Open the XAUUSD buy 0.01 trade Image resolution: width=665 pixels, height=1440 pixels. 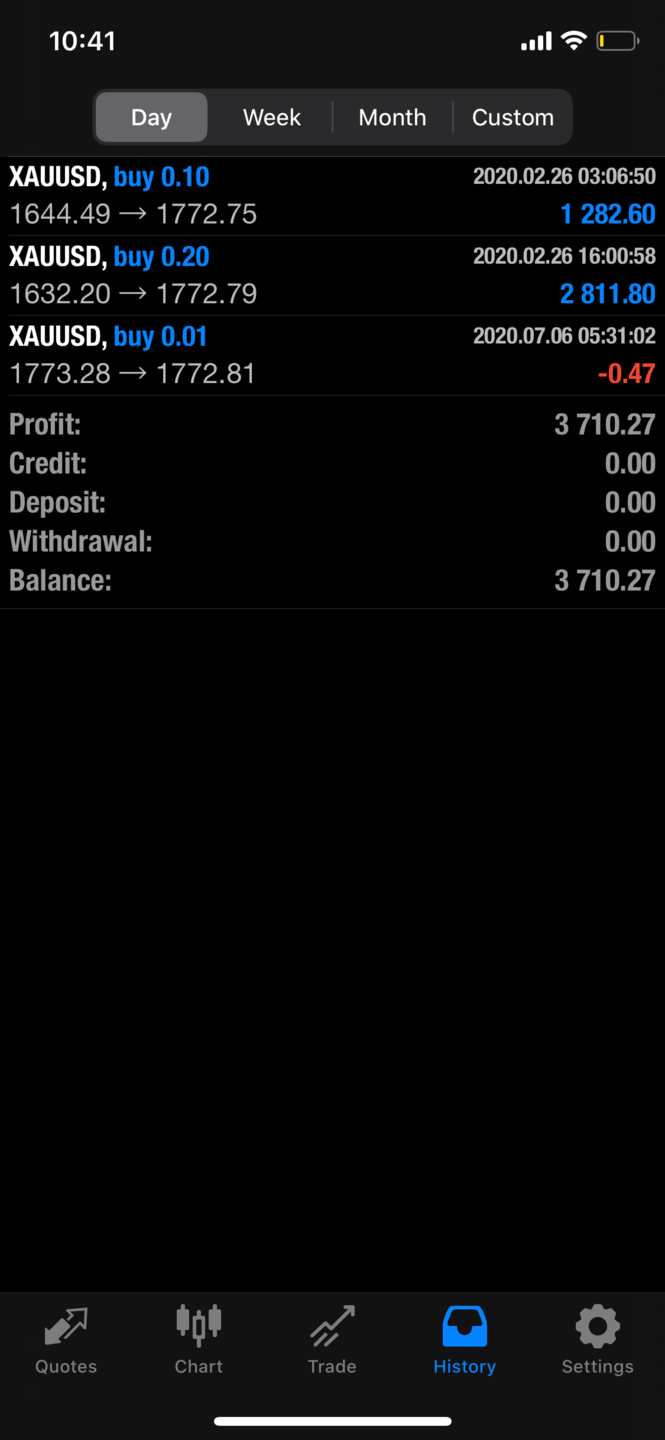point(332,356)
